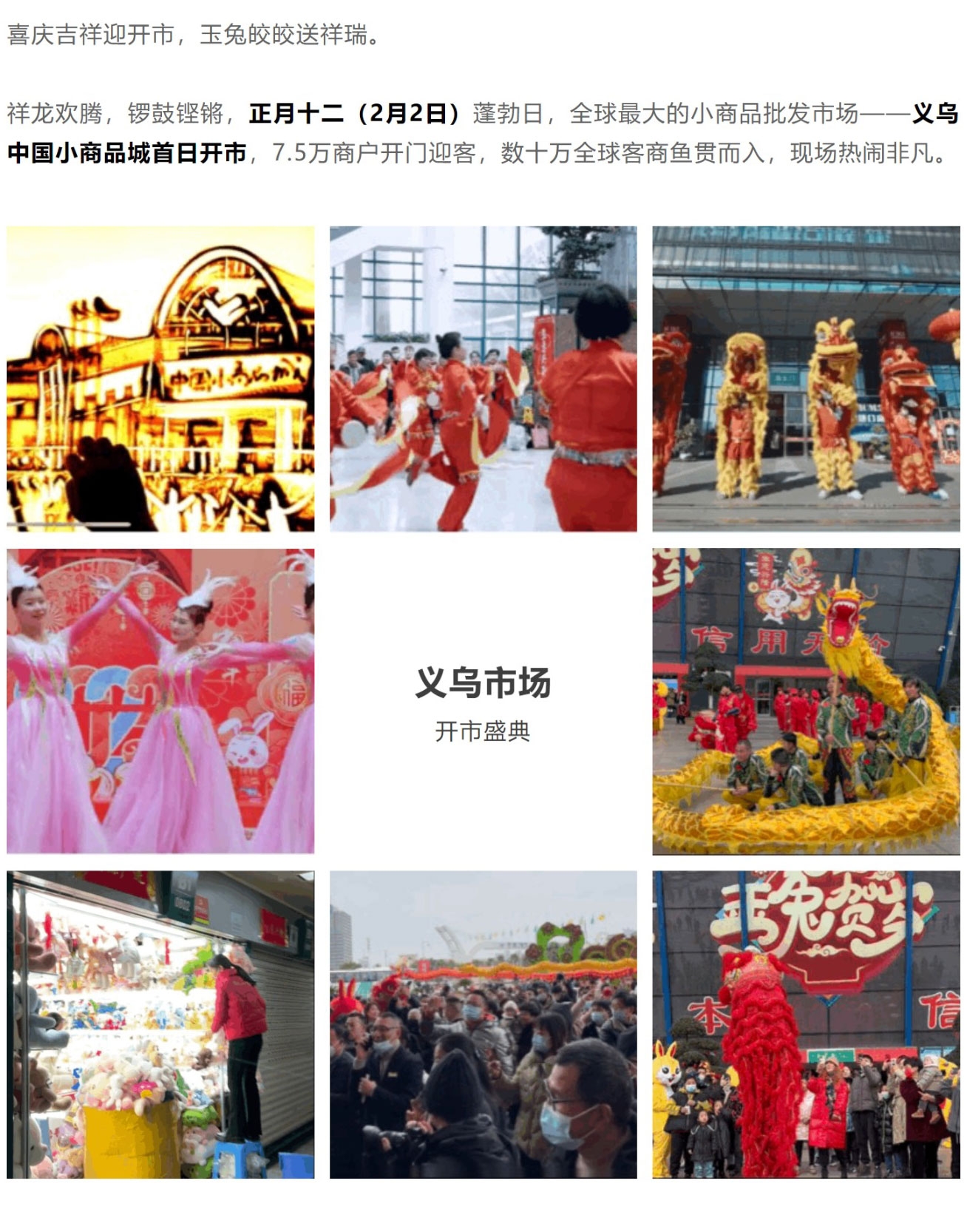
Task: Open the plush toy shop stall photo
Action: point(160,1024)
